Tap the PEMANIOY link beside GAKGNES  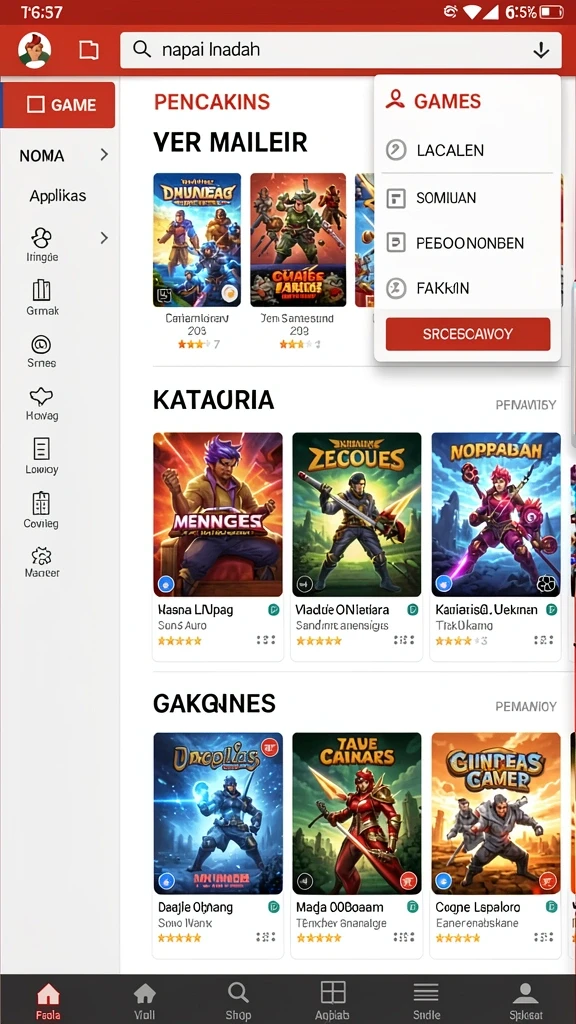coord(526,706)
